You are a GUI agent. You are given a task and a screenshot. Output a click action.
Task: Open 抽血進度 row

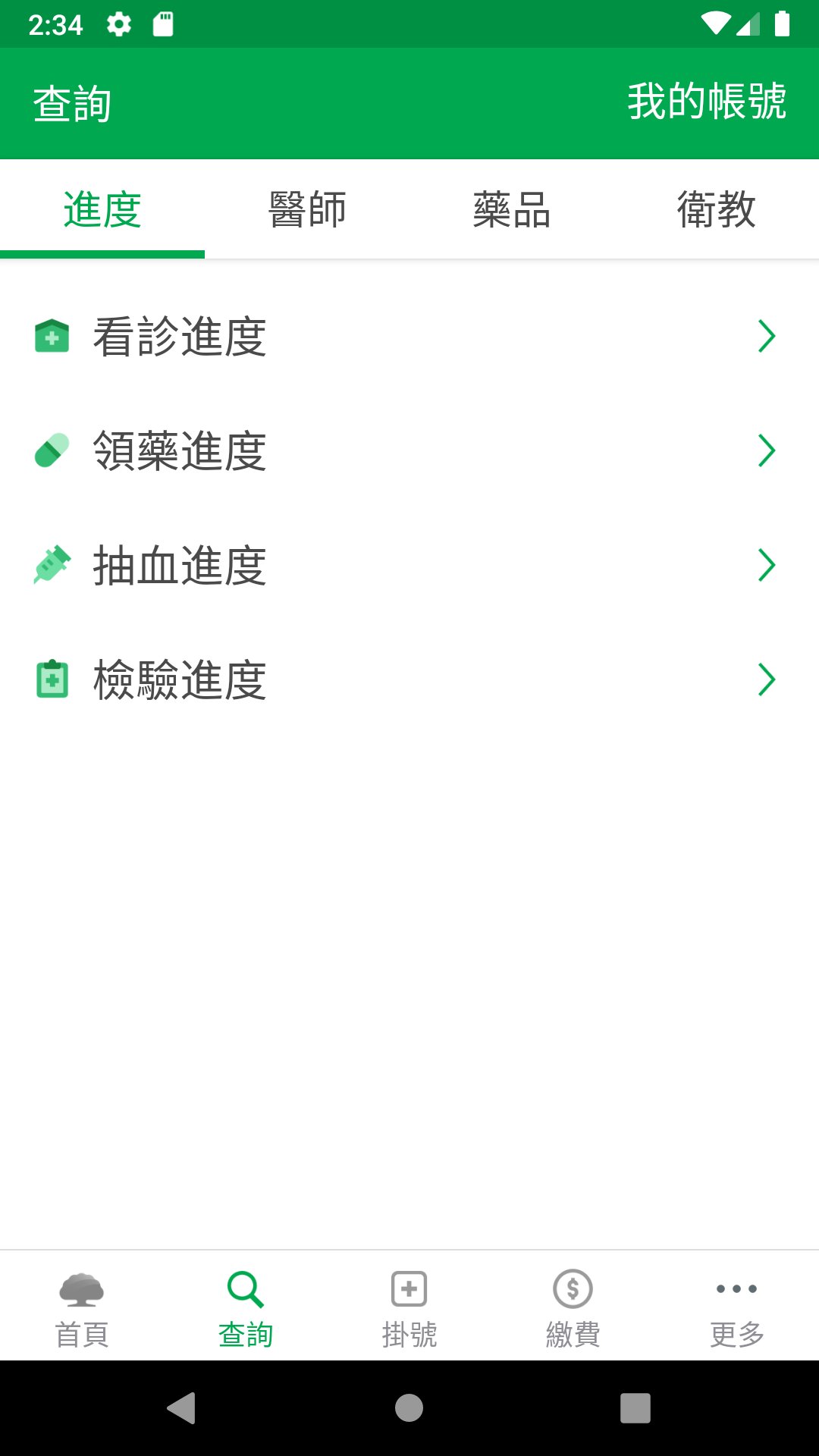409,566
